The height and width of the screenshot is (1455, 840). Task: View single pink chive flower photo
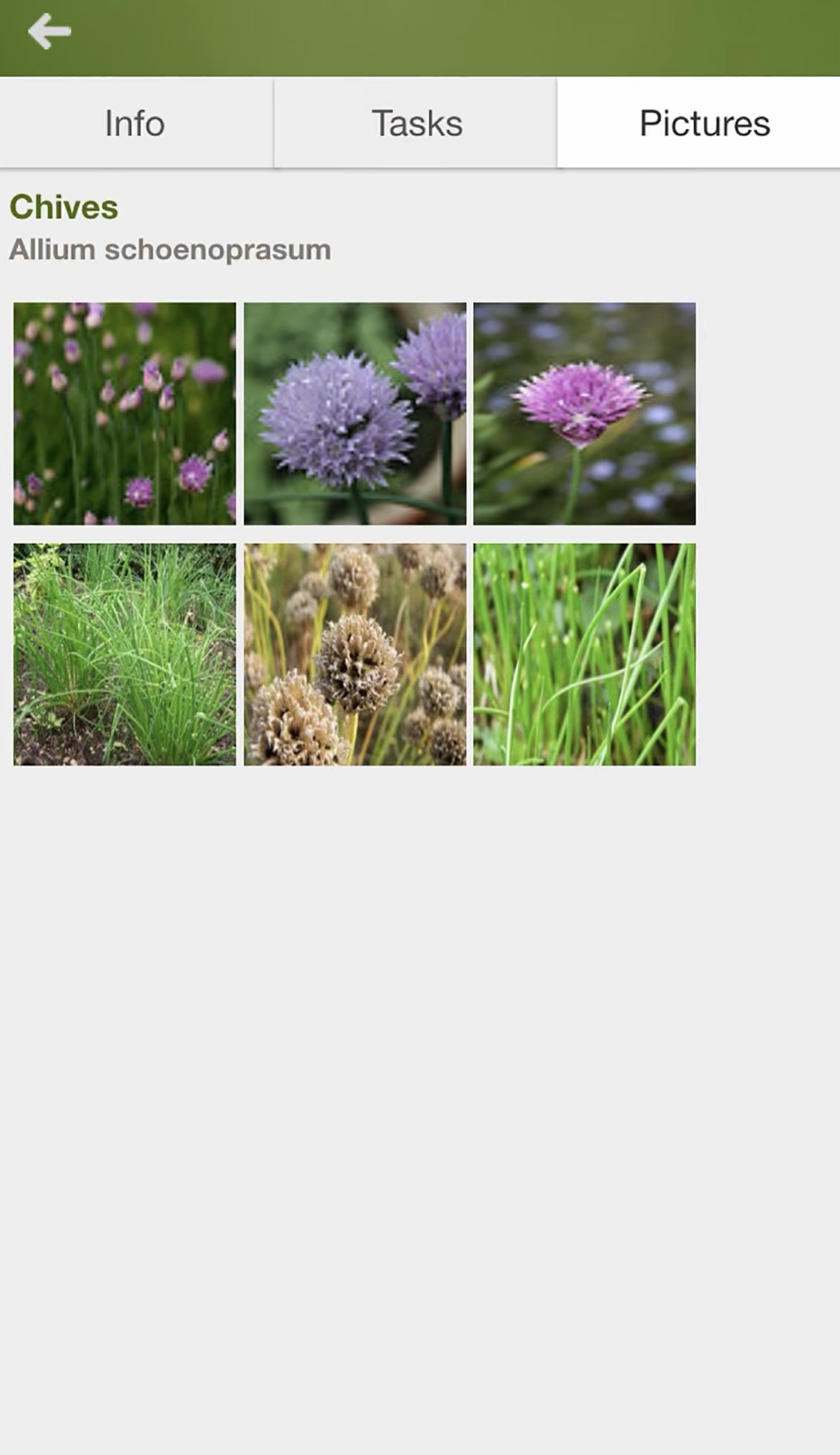pyautogui.click(x=584, y=414)
